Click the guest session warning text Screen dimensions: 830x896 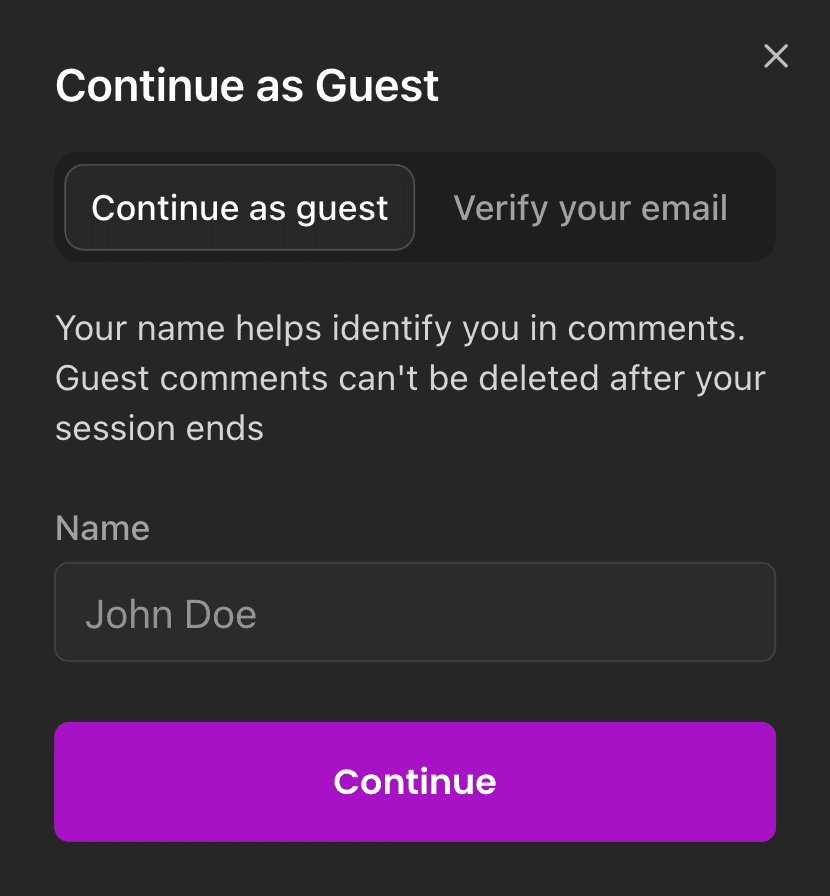coord(410,378)
